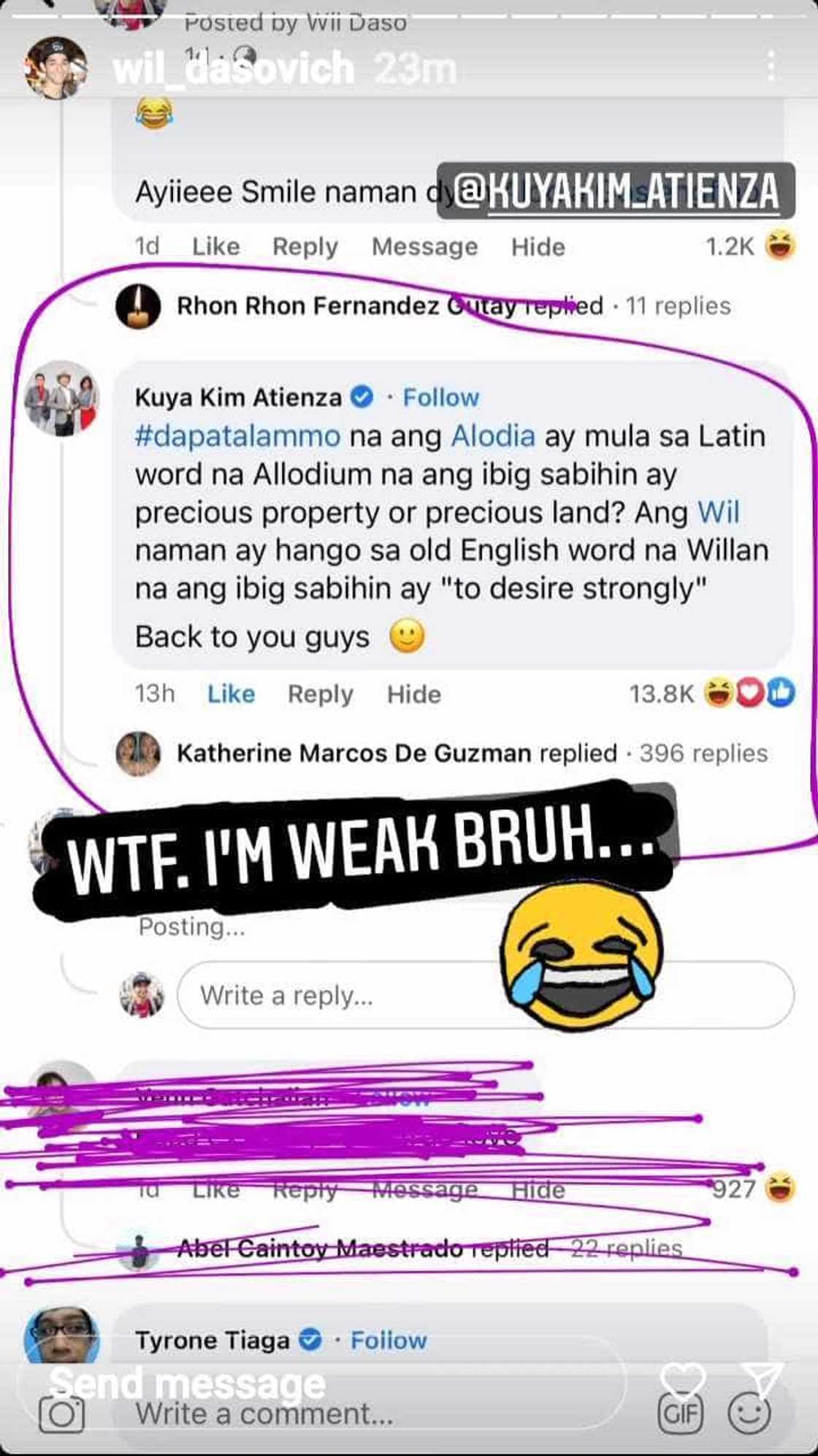This screenshot has height=1456, width=818.
Task: Tap the @KUYAKIM_ATIENZA mention sticker
Action: tap(616, 191)
